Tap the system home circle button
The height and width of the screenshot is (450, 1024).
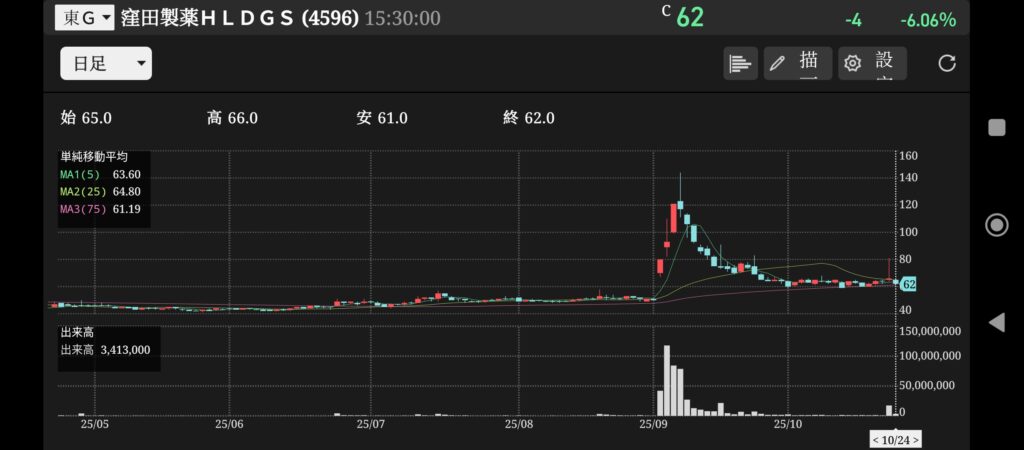(996, 224)
